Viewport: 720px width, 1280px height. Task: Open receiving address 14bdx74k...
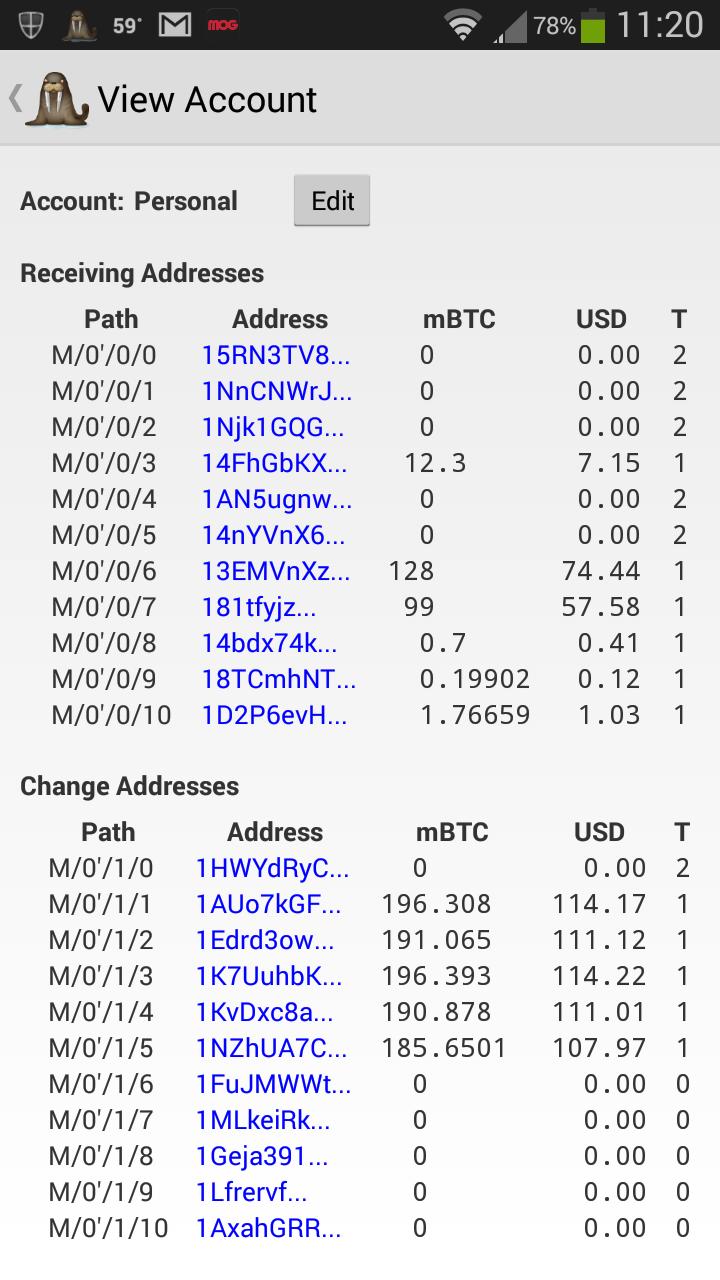point(270,643)
